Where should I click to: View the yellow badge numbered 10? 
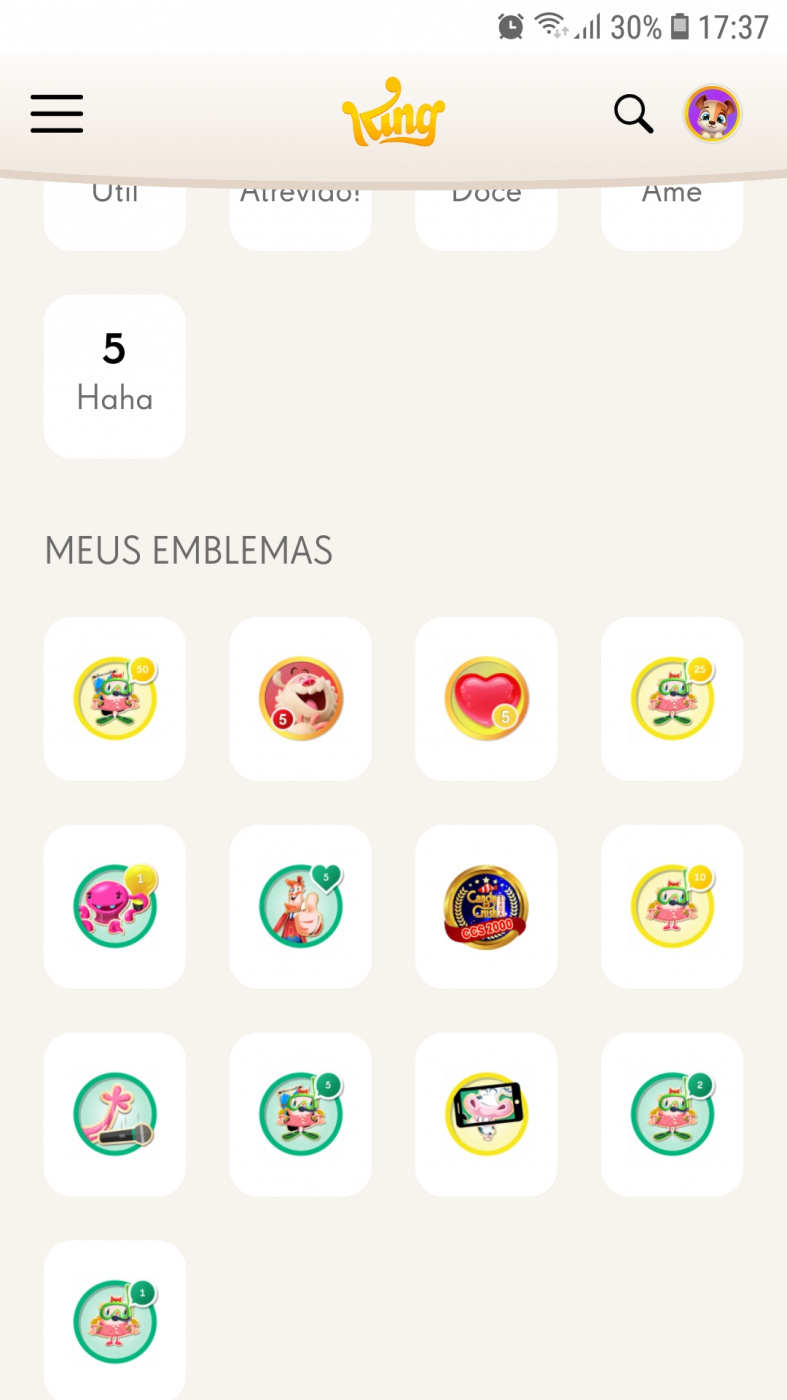click(672, 906)
